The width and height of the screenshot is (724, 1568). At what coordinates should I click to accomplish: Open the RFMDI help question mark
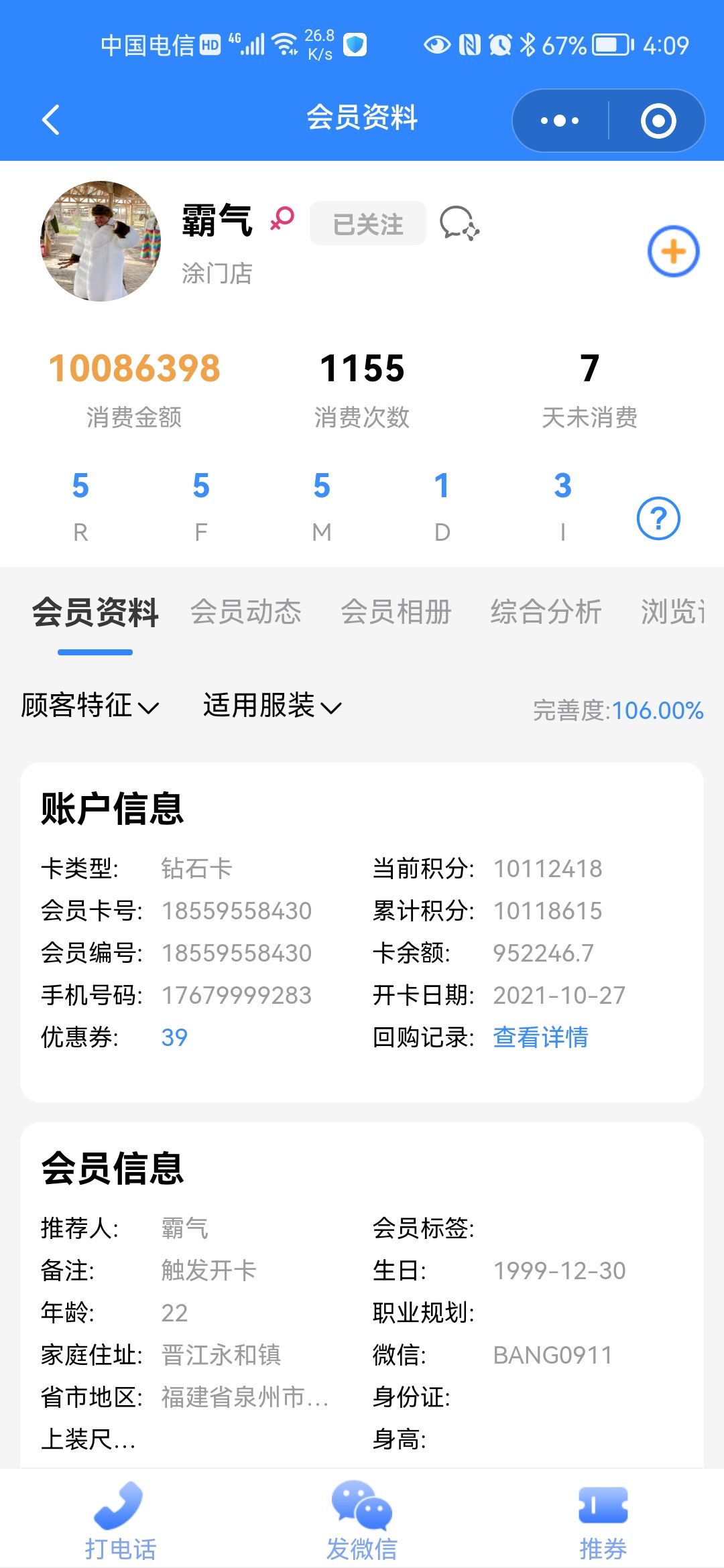coord(658,518)
